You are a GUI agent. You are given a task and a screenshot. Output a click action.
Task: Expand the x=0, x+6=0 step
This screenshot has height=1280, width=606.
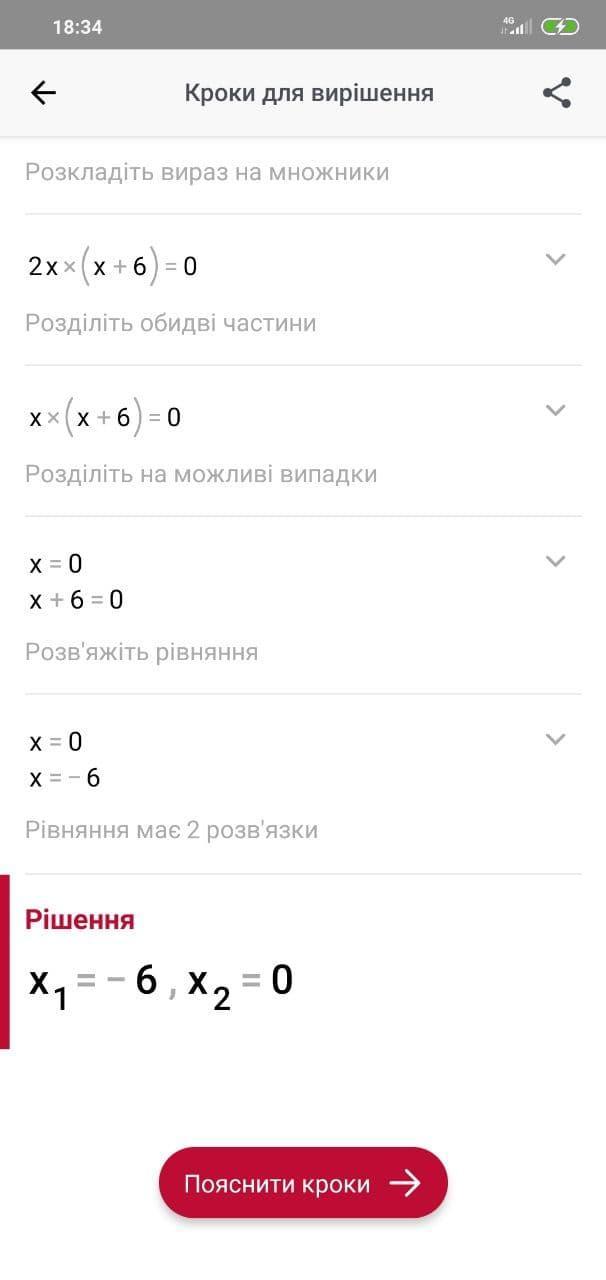pos(555,561)
